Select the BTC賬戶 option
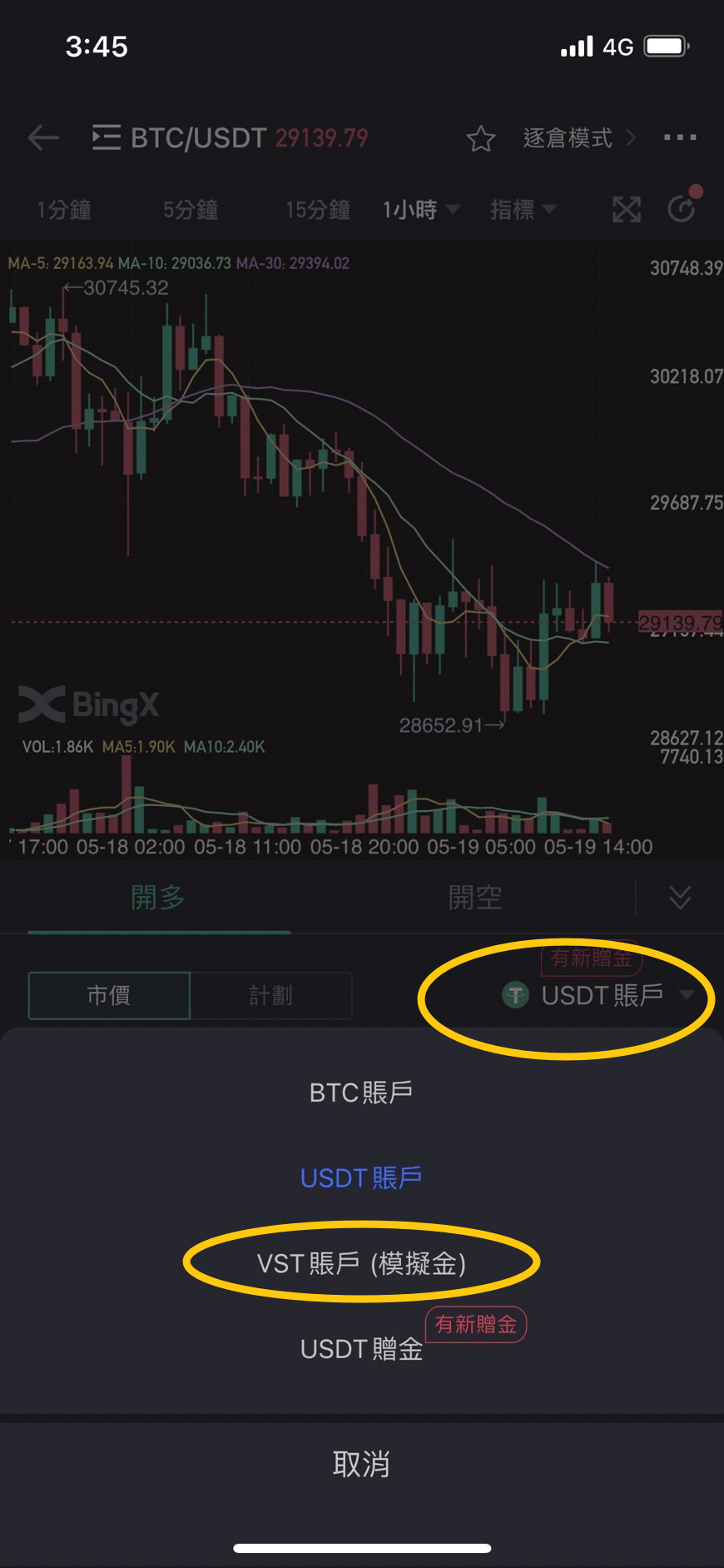724x1568 pixels. pos(361,1092)
